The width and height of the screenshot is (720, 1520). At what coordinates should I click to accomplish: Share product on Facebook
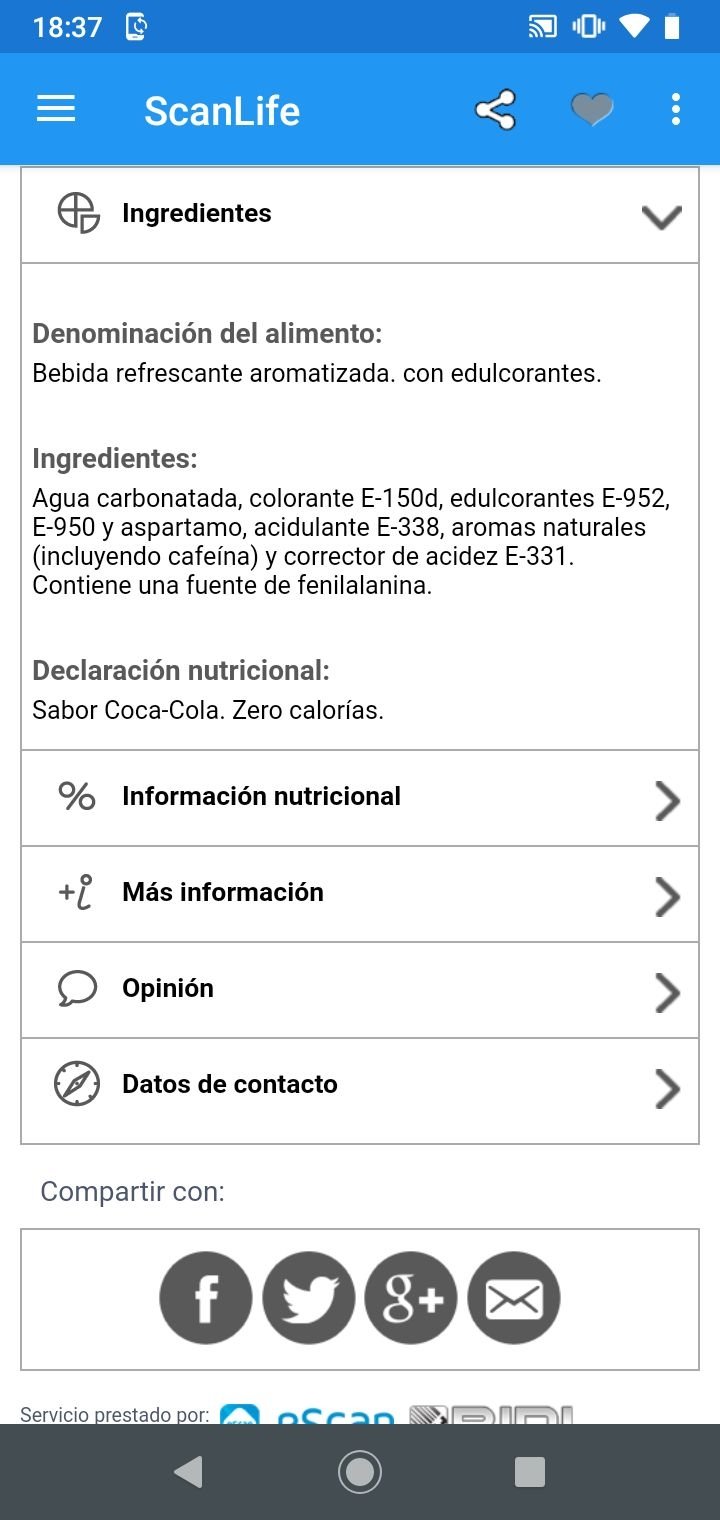point(205,1298)
